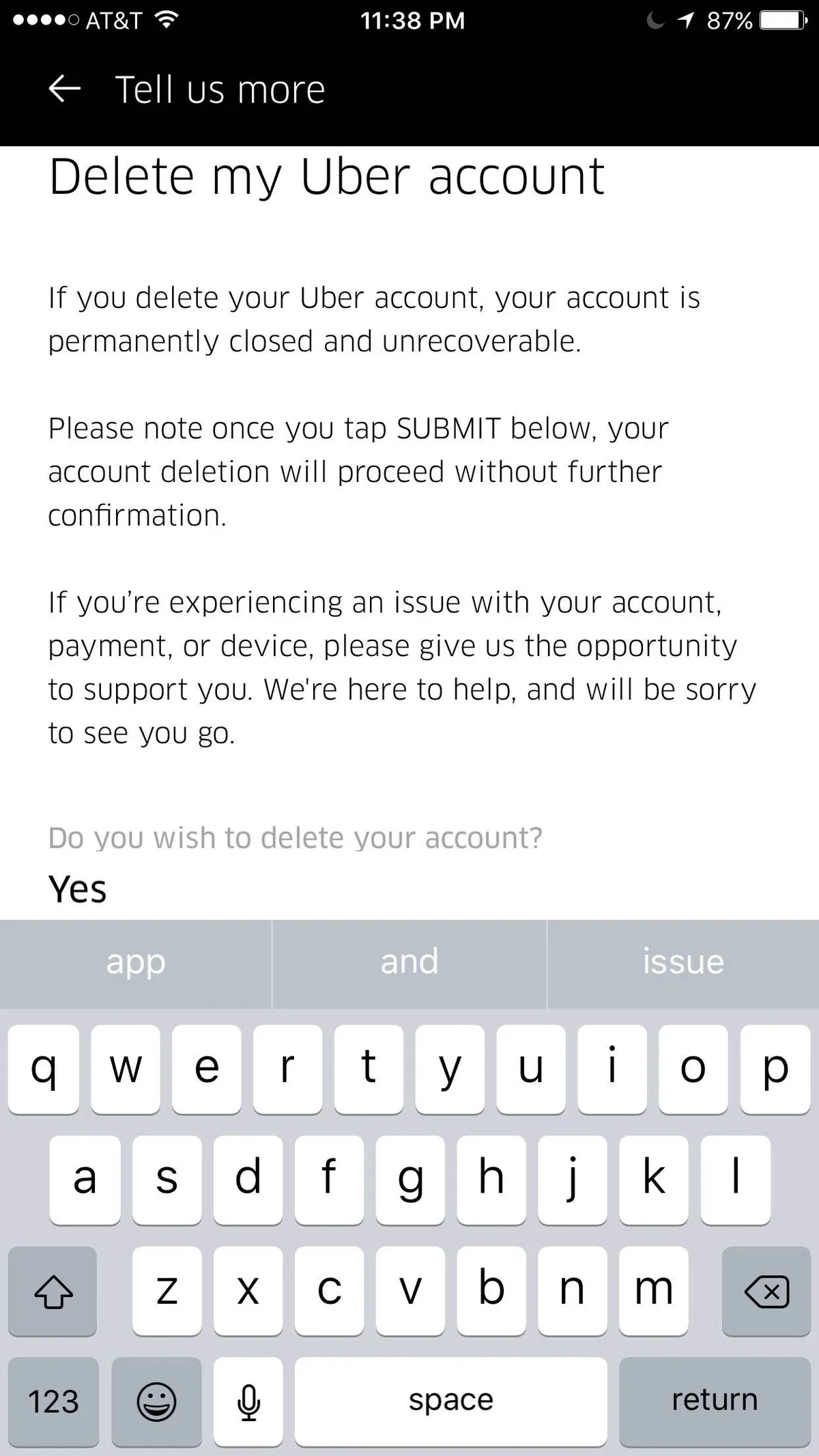Select the keyboard suggestion "app"
The image size is (819, 1456).
click(136, 962)
